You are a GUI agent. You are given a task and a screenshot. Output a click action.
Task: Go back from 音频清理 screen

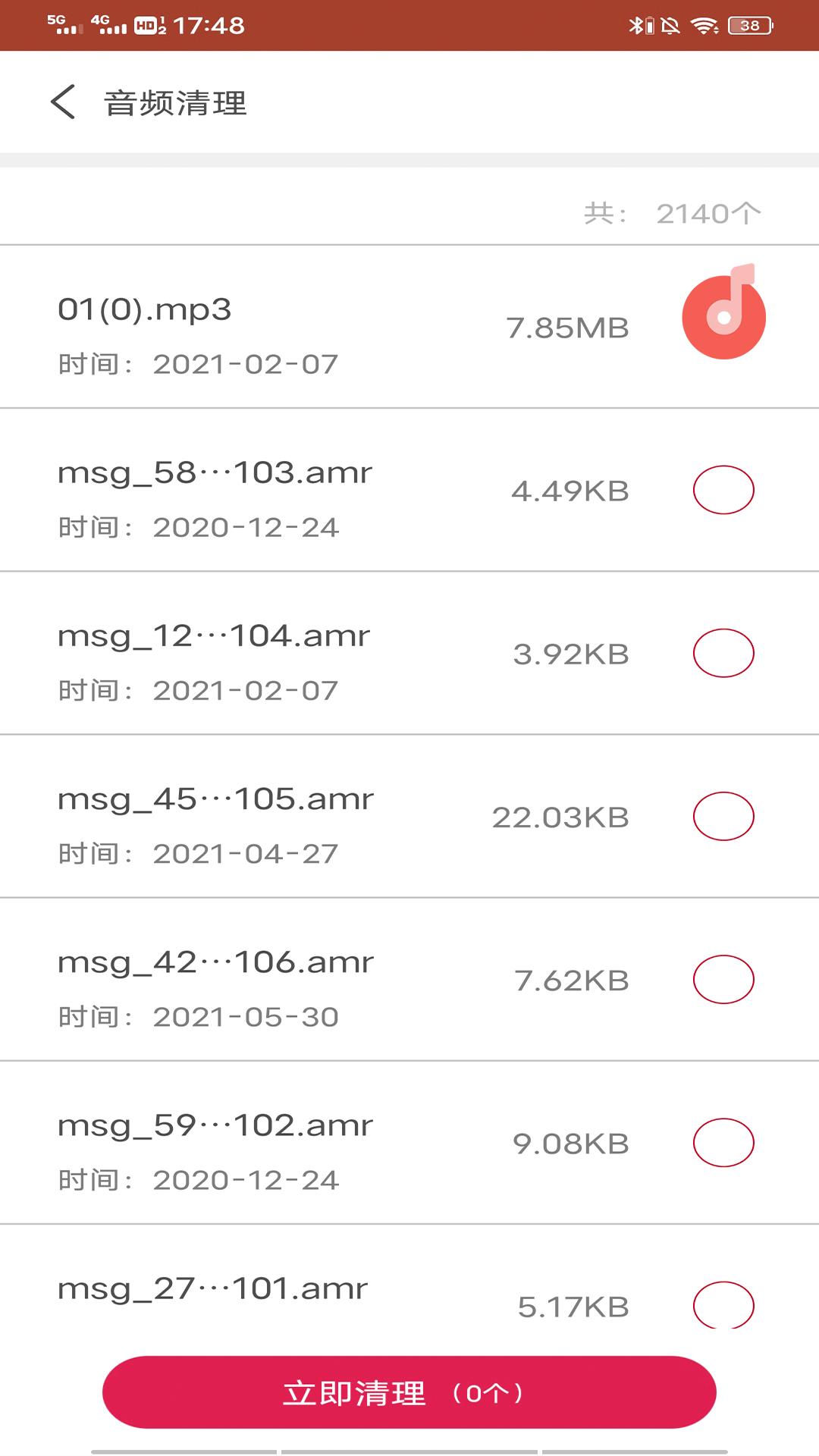pyautogui.click(x=64, y=102)
